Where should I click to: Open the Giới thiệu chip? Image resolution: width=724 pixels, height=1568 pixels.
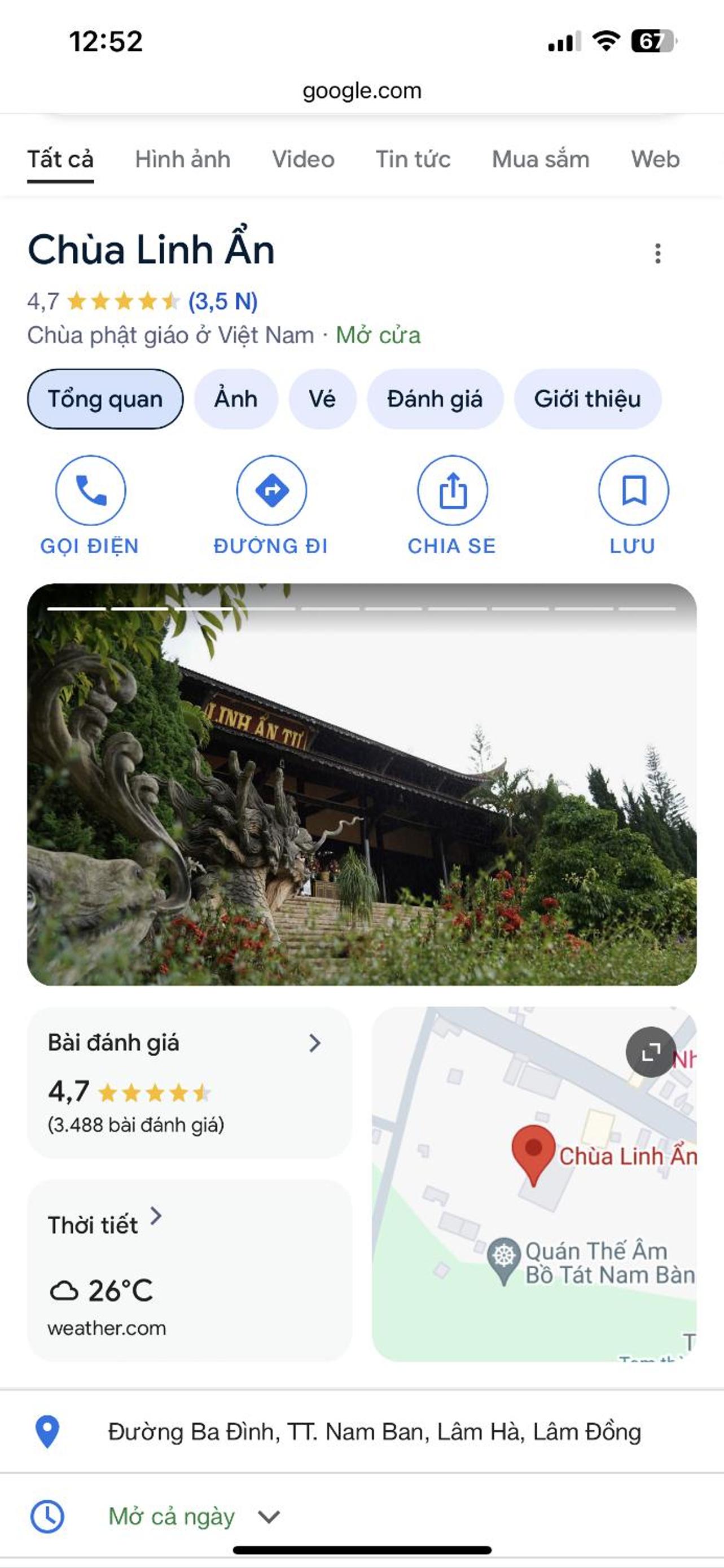[x=587, y=399]
